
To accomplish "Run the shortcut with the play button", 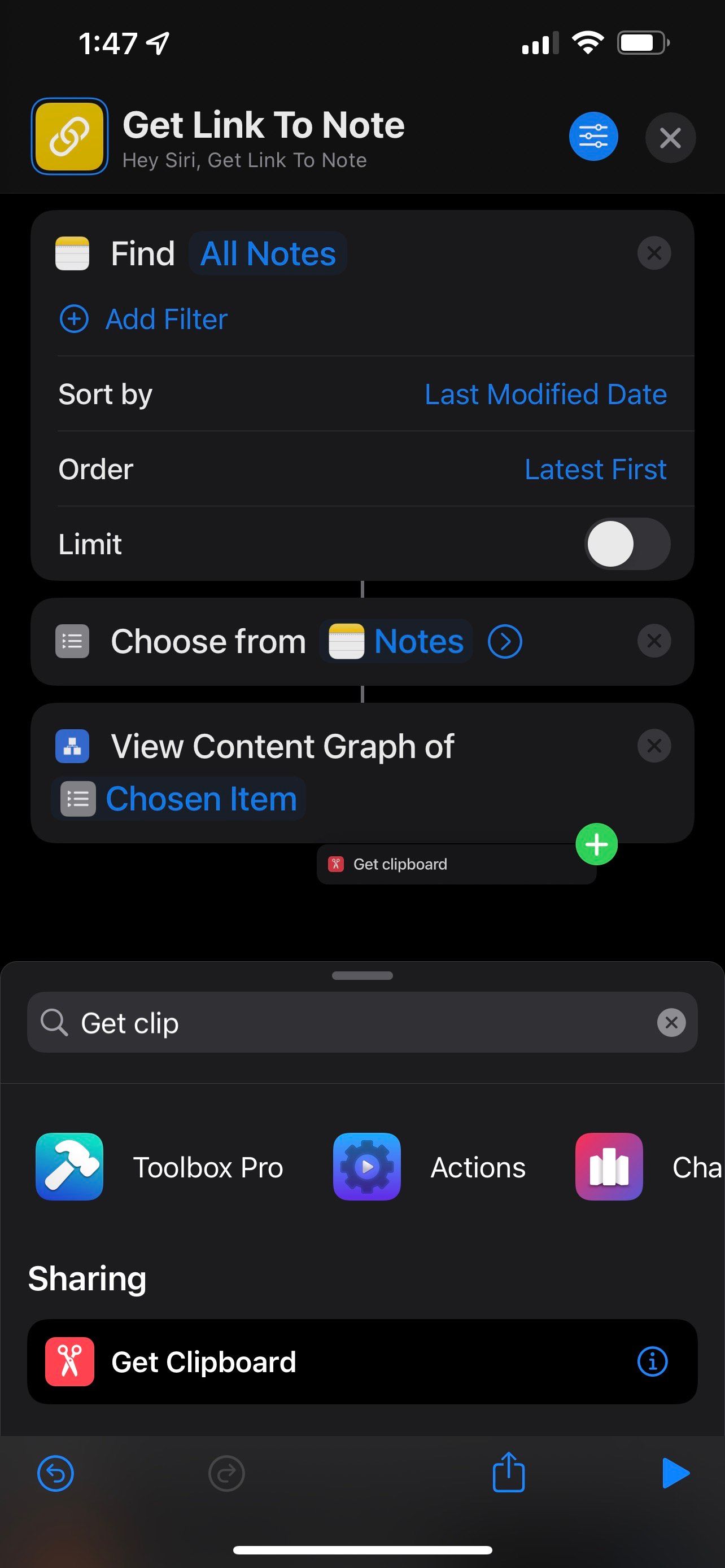I will pos(676,1473).
